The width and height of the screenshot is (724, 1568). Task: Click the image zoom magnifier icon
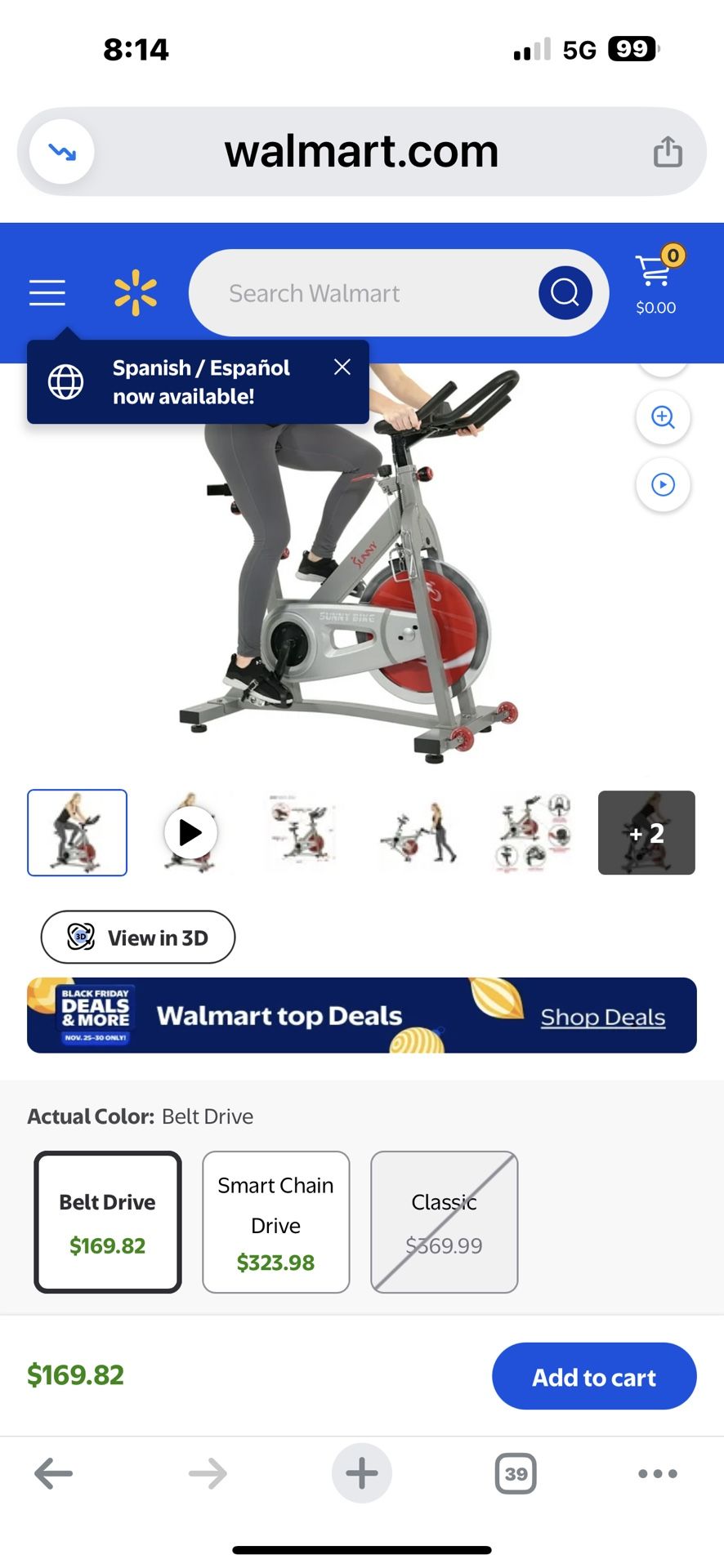(663, 417)
